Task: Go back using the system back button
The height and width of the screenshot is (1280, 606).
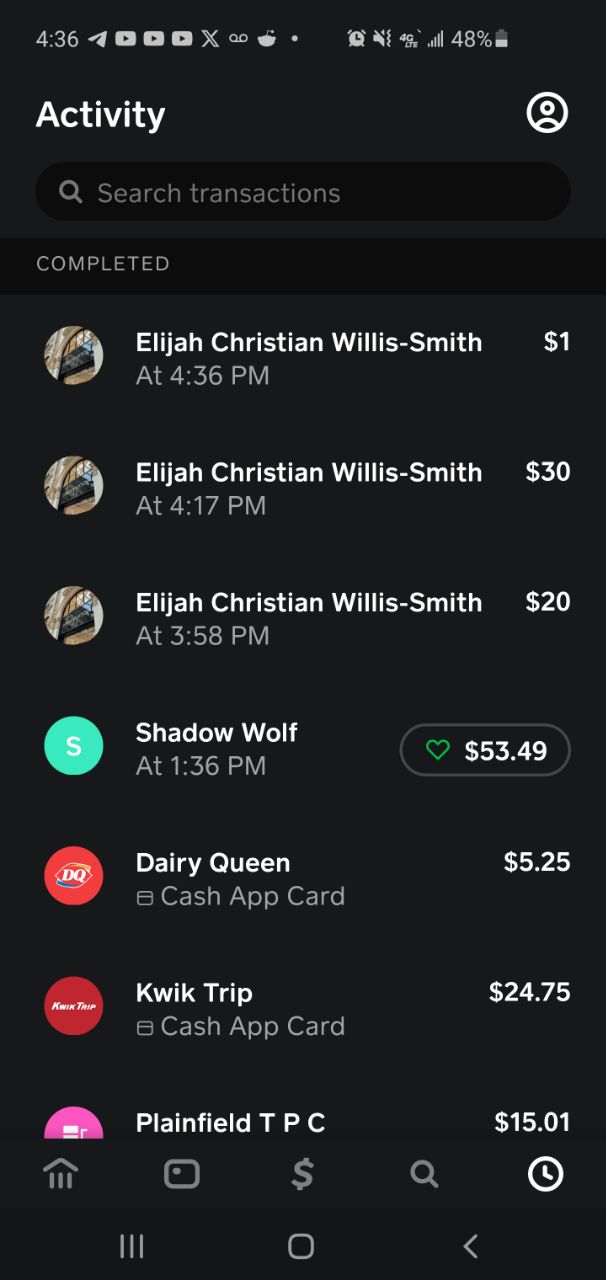Action: (x=471, y=1245)
